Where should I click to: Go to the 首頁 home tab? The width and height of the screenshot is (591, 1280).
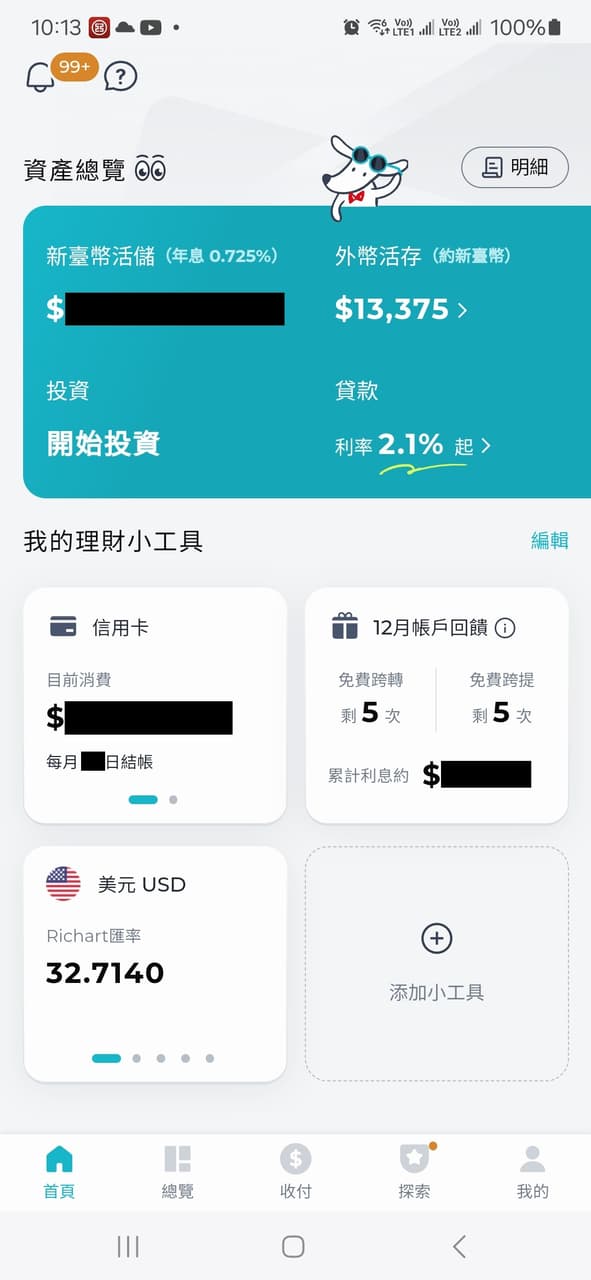(59, 1171)
